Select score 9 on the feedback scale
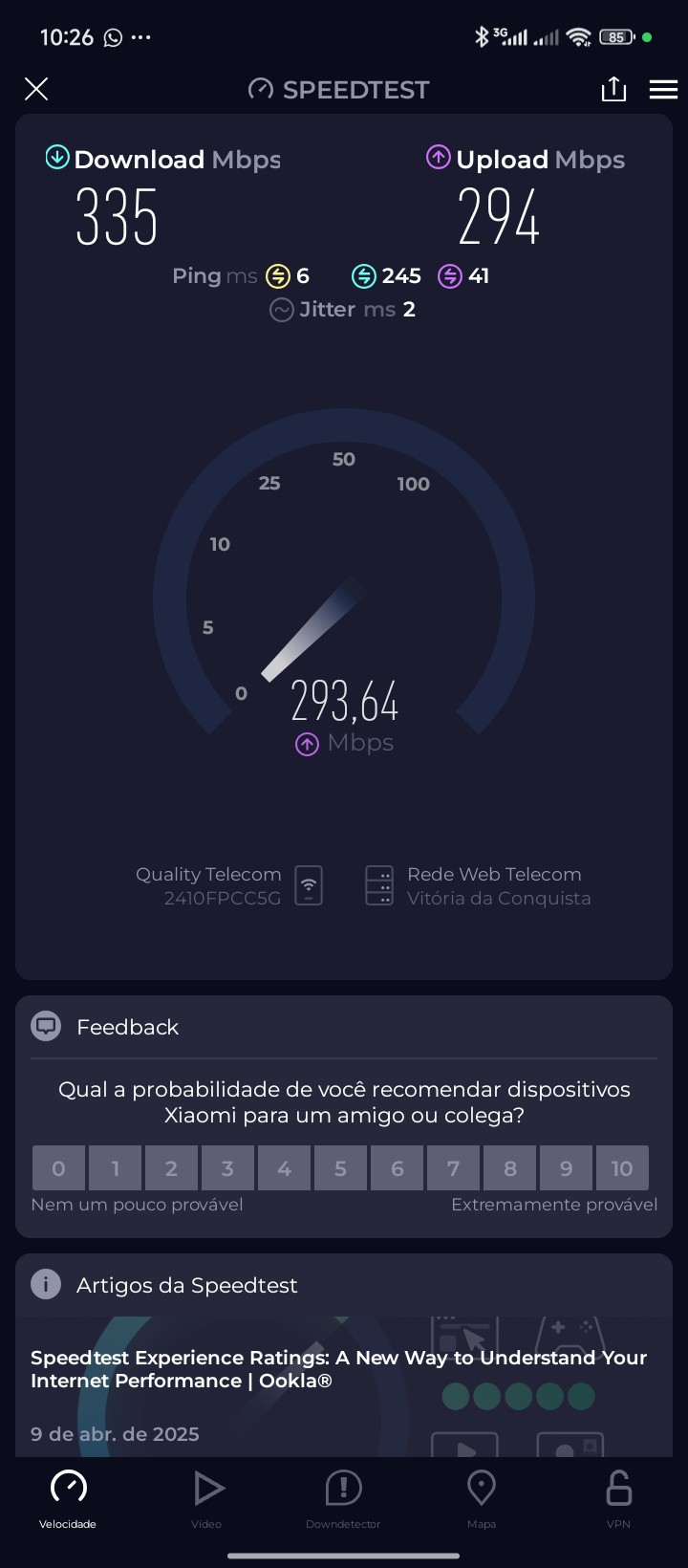This screenshot has width=688, height=1568. click(x=566, y=1168)
